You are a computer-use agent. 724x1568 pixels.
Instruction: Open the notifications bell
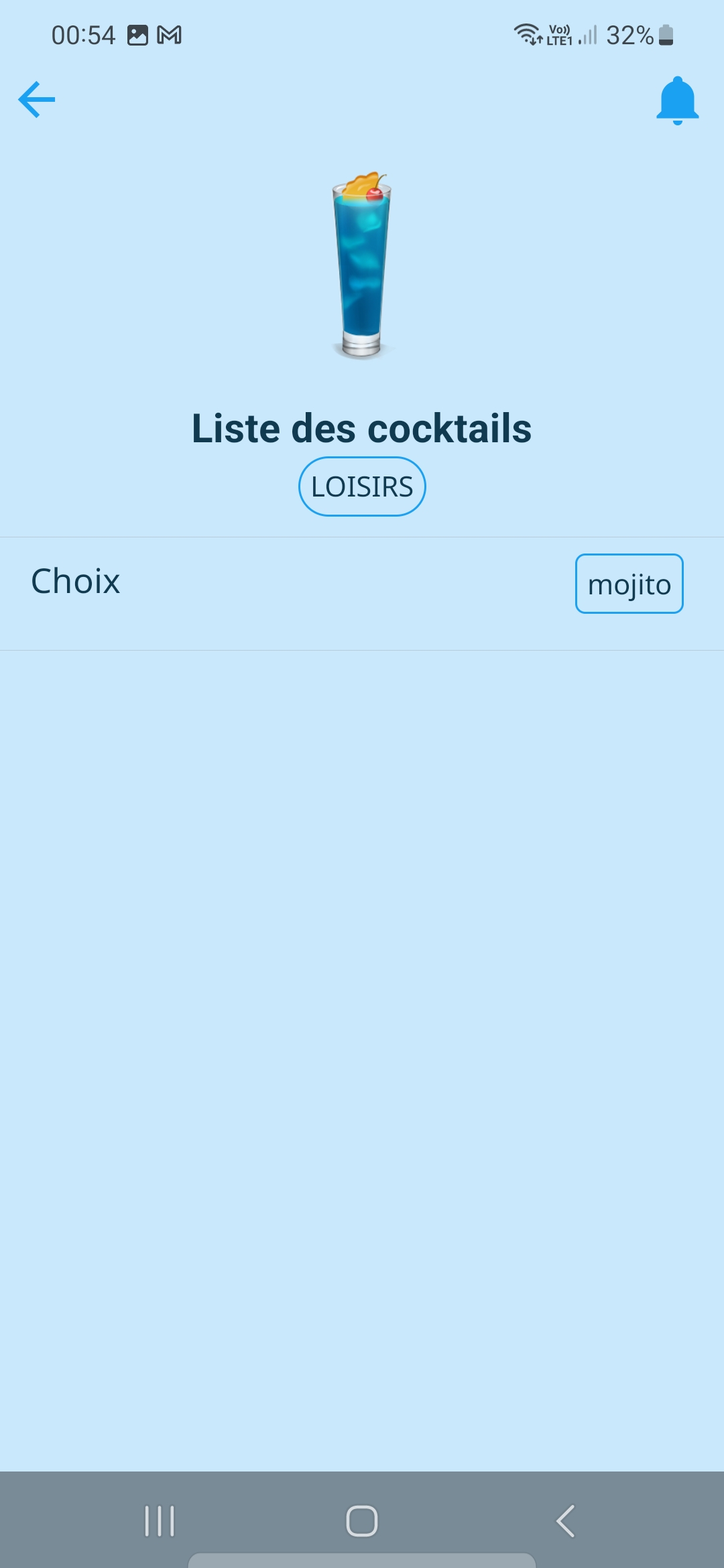pos(677,101)
